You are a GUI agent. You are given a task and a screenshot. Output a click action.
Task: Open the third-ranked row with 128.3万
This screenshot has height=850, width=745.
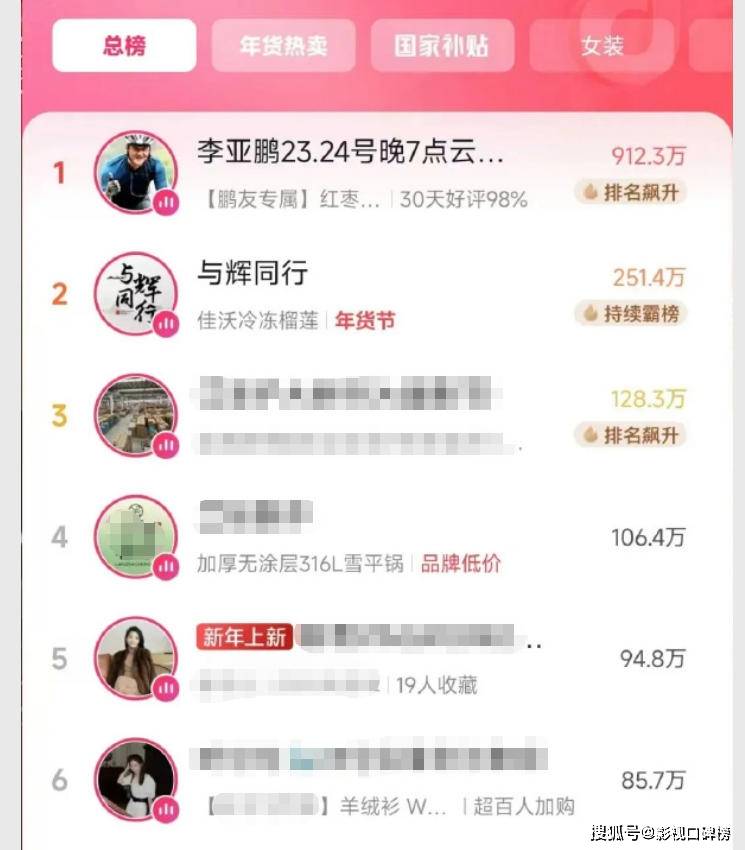(x=400, y=414)
